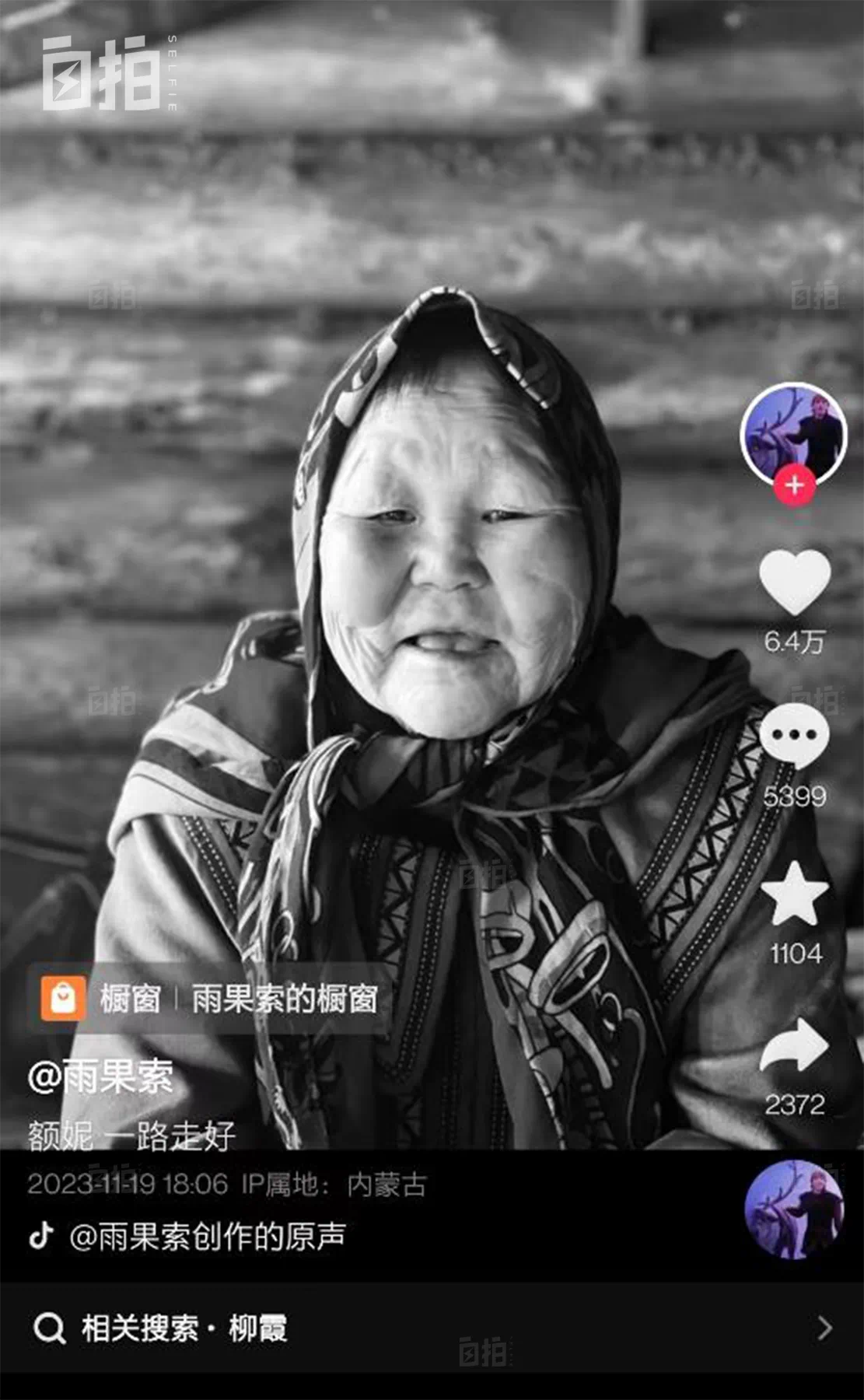The height and width of the screenshot is (1400, 864).
Task: Follow 雨果索 via the red plus button
Action: pyautogui.click(x=794, y=485)
